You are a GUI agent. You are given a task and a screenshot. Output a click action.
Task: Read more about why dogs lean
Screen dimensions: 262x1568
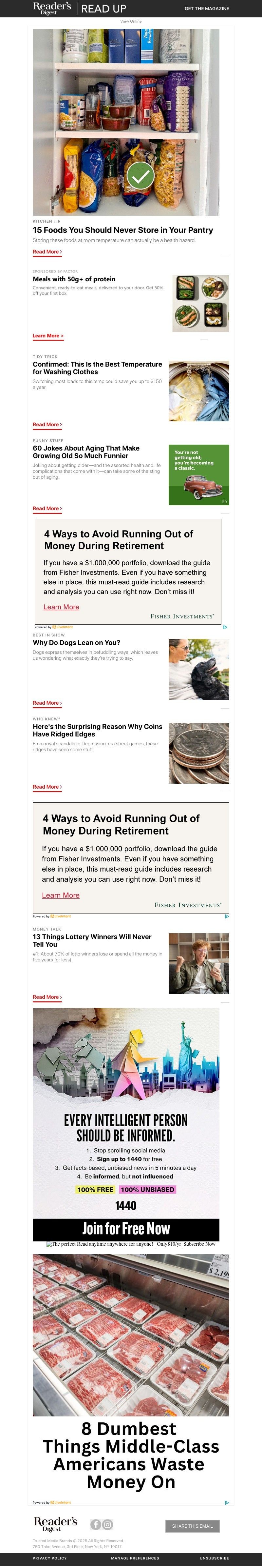tap(47, 703)
